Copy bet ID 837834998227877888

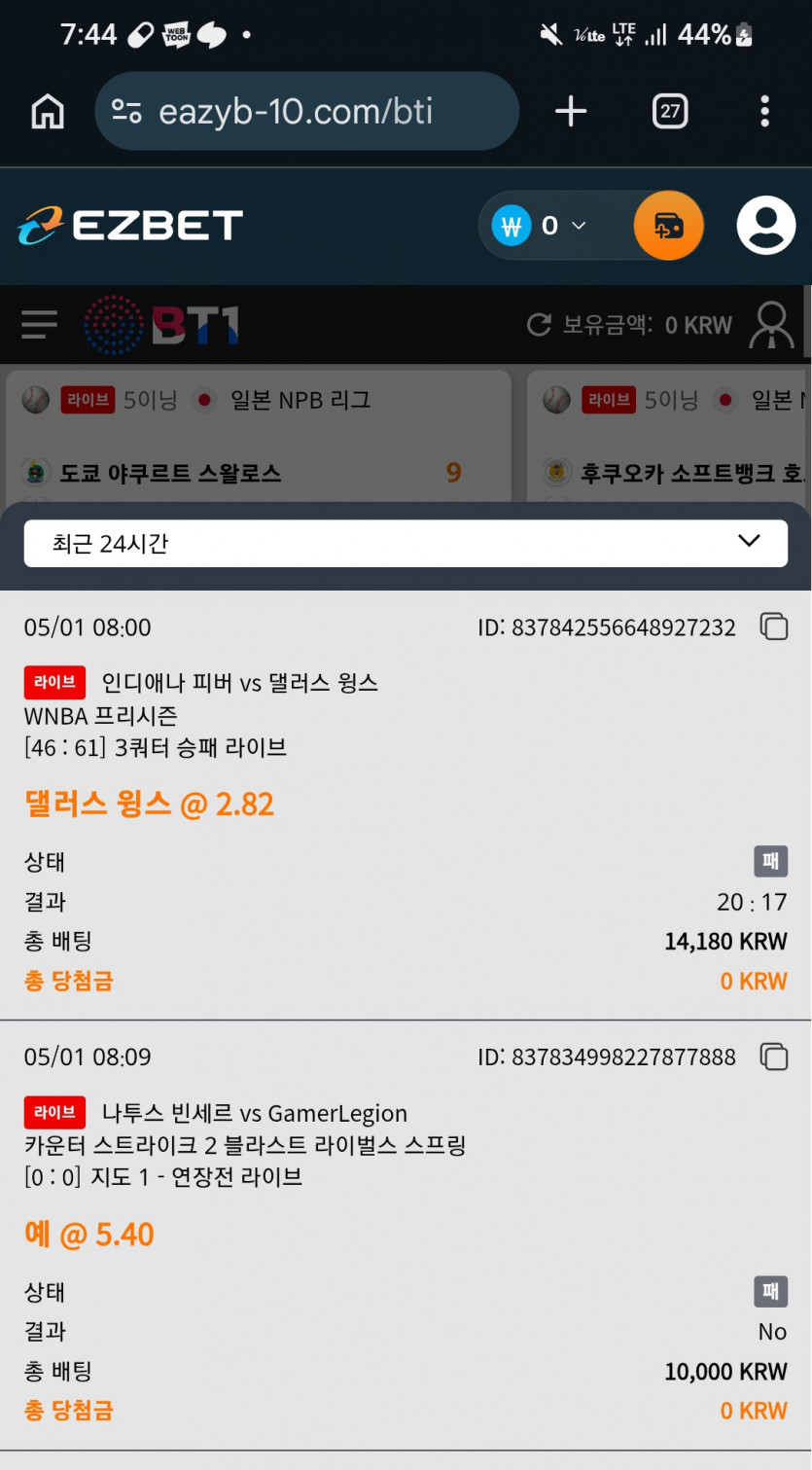pos(774,1057)
